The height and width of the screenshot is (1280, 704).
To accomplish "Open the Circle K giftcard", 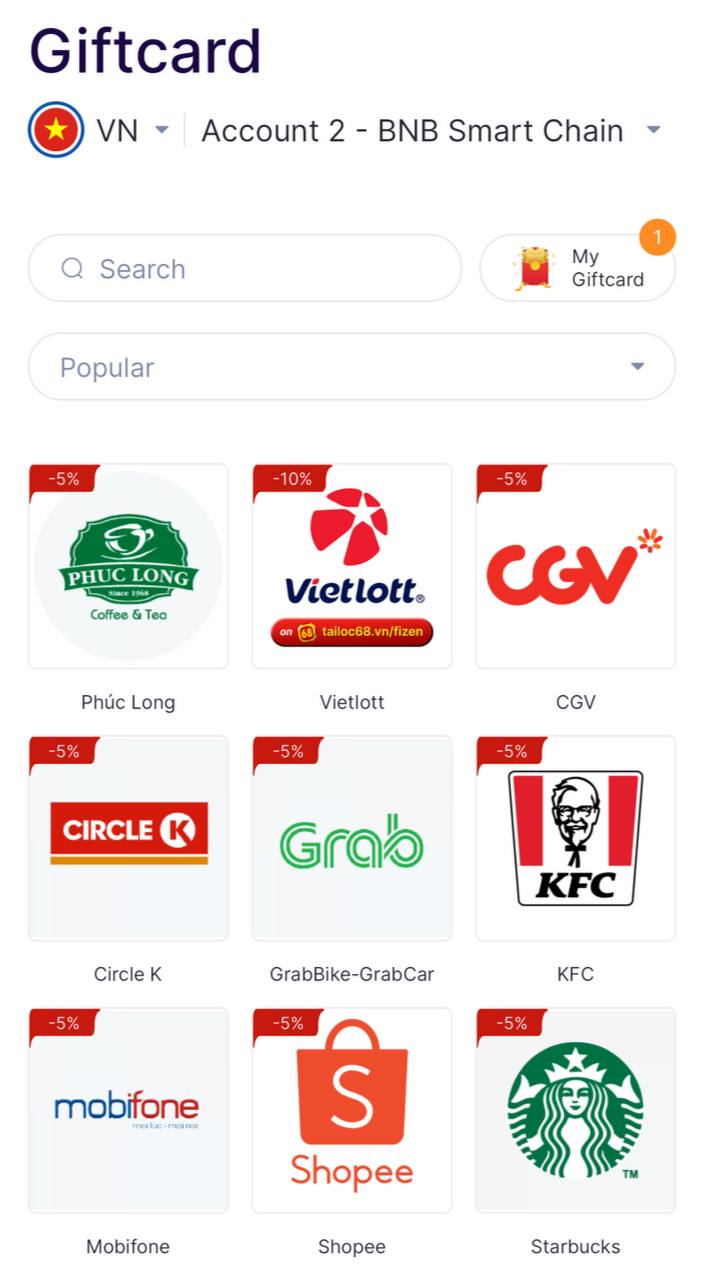I will (128, 838).
